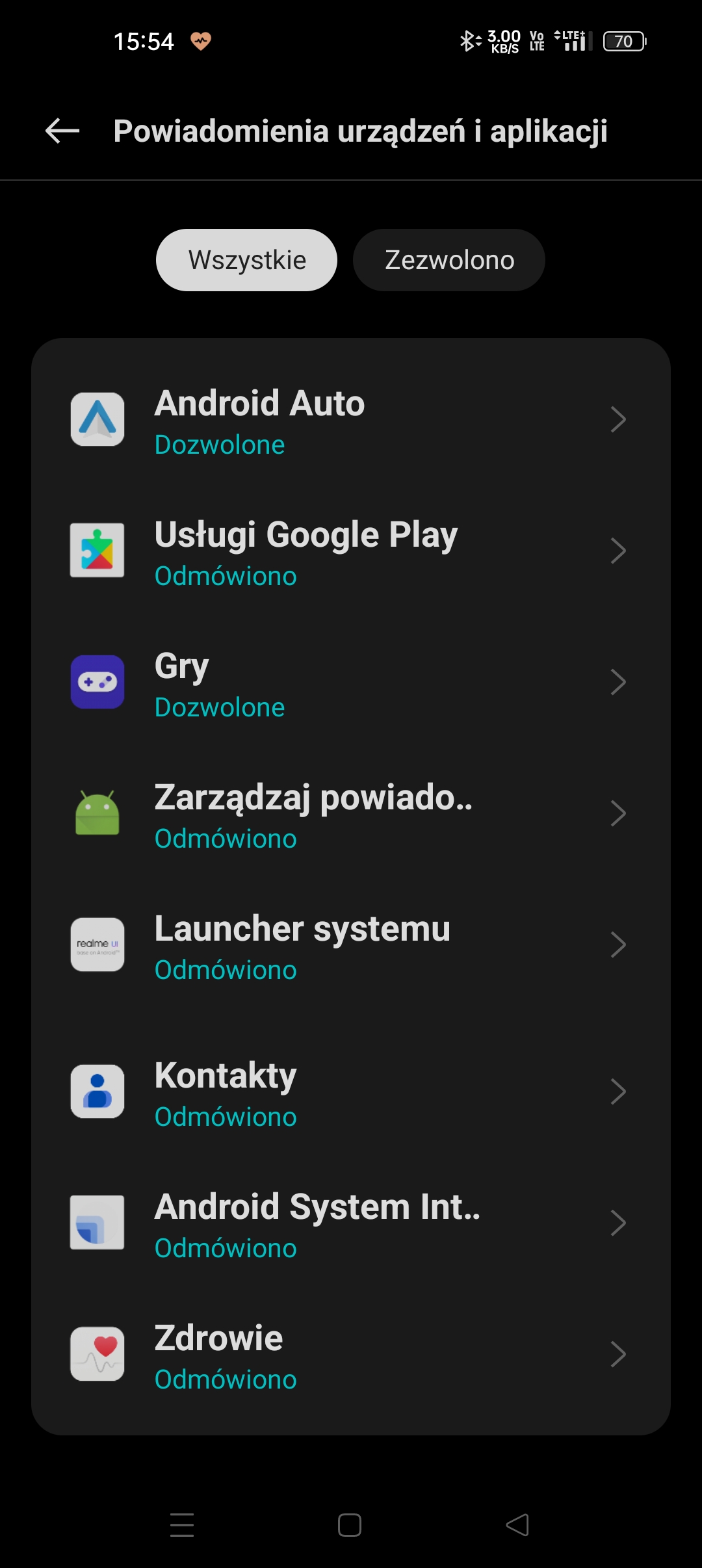The height and width of the screenshot is (1568, 702).
Task: Open Usługi Google Play row
Action: point(351,551)
